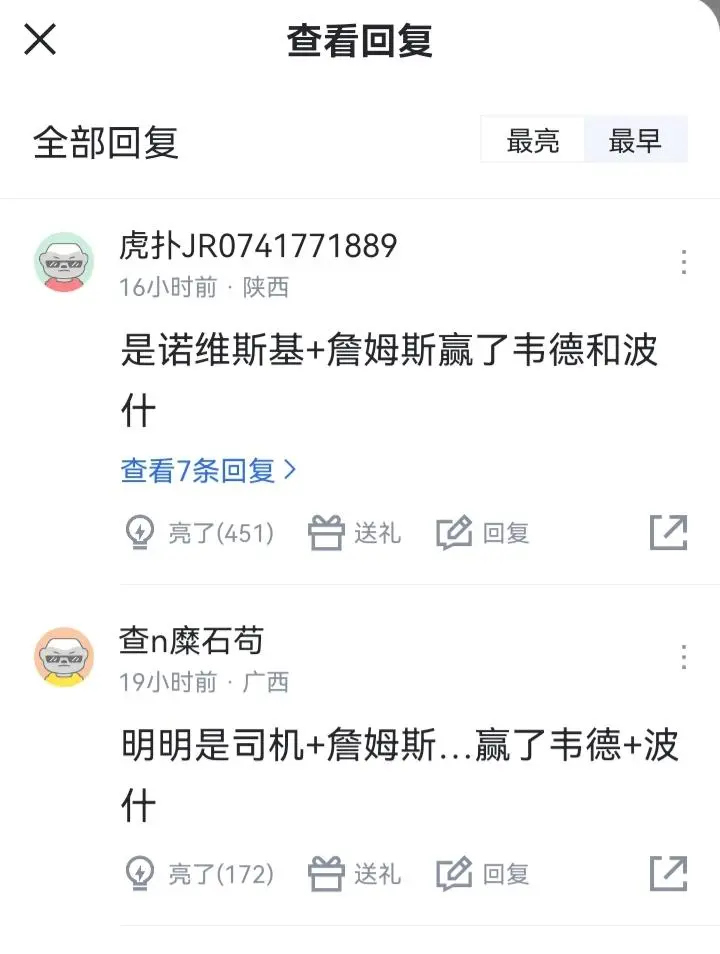Light up the comment with 亮了(172)
This screenshot has width=720, height=954.
(200, 874)
